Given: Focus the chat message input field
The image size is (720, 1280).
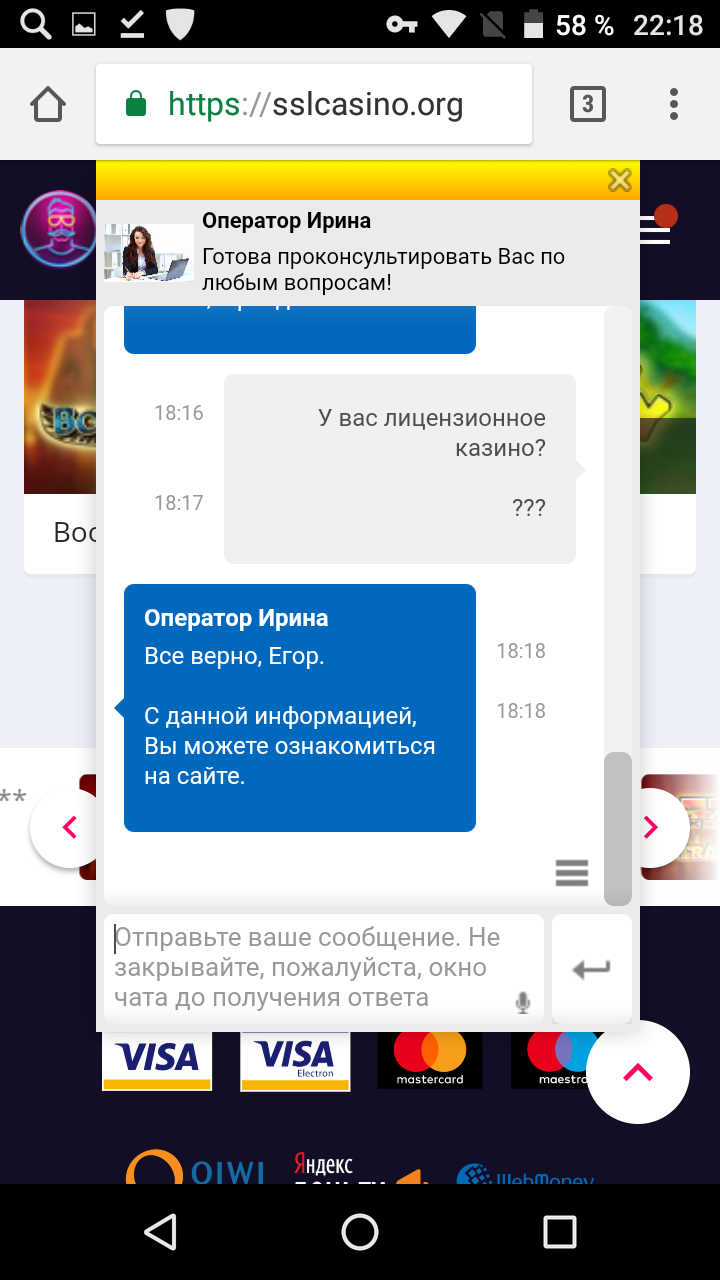Looking at the screenshot, I should click(324, 968).
